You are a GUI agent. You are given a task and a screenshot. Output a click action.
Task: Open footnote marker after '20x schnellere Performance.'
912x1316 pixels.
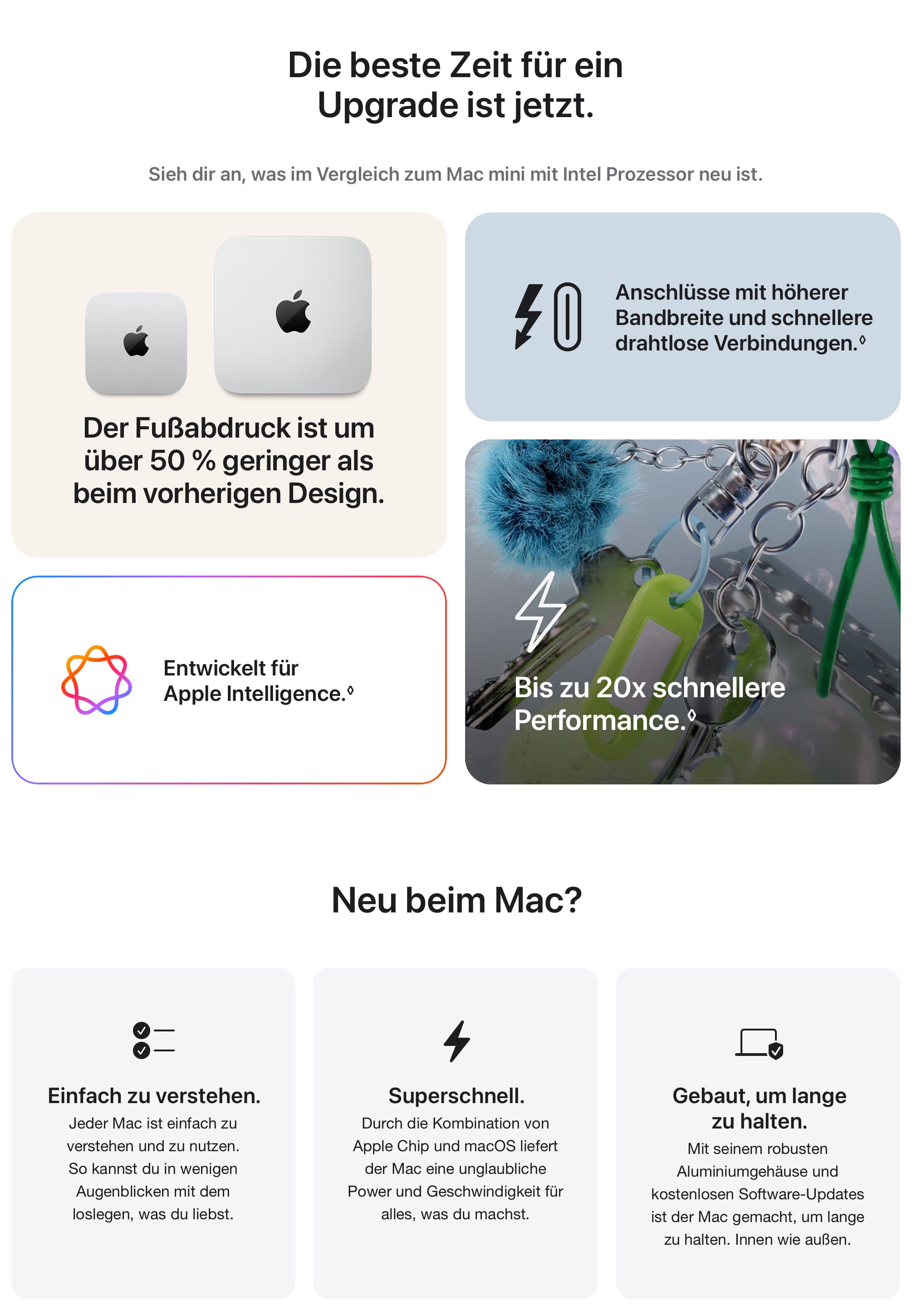(691, 715)
